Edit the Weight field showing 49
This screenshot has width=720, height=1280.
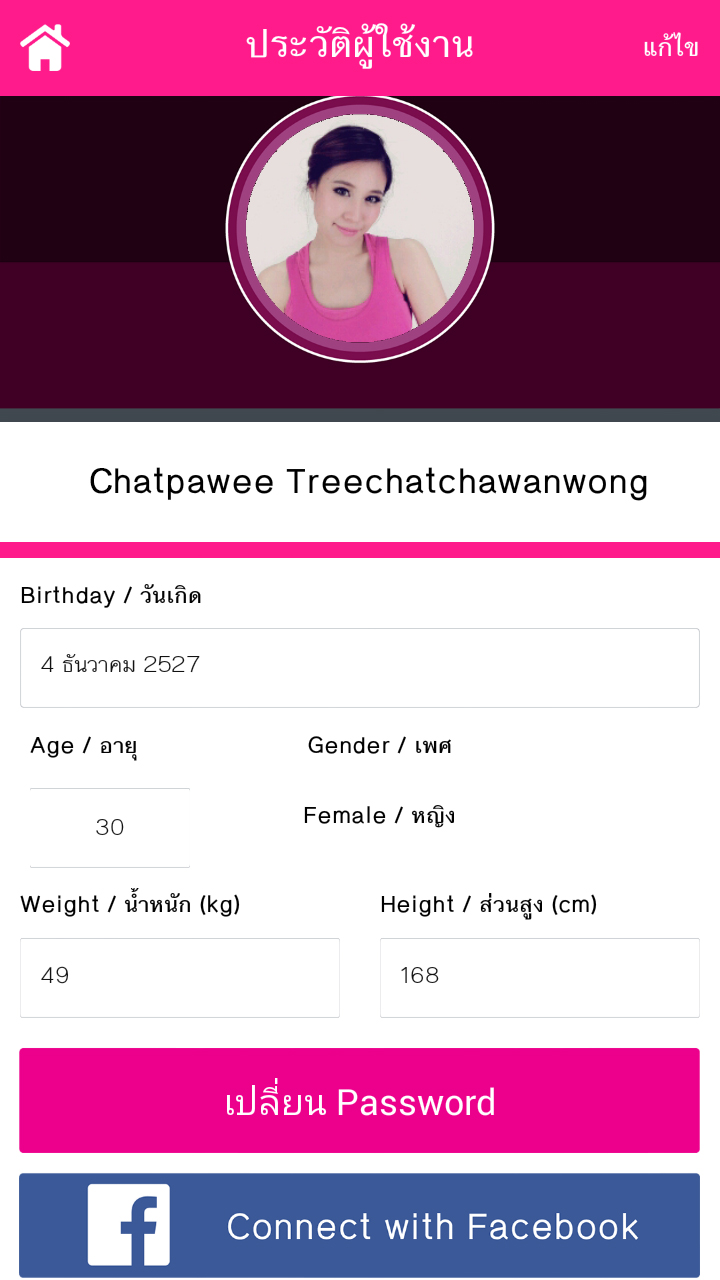[x=180, y=977]
